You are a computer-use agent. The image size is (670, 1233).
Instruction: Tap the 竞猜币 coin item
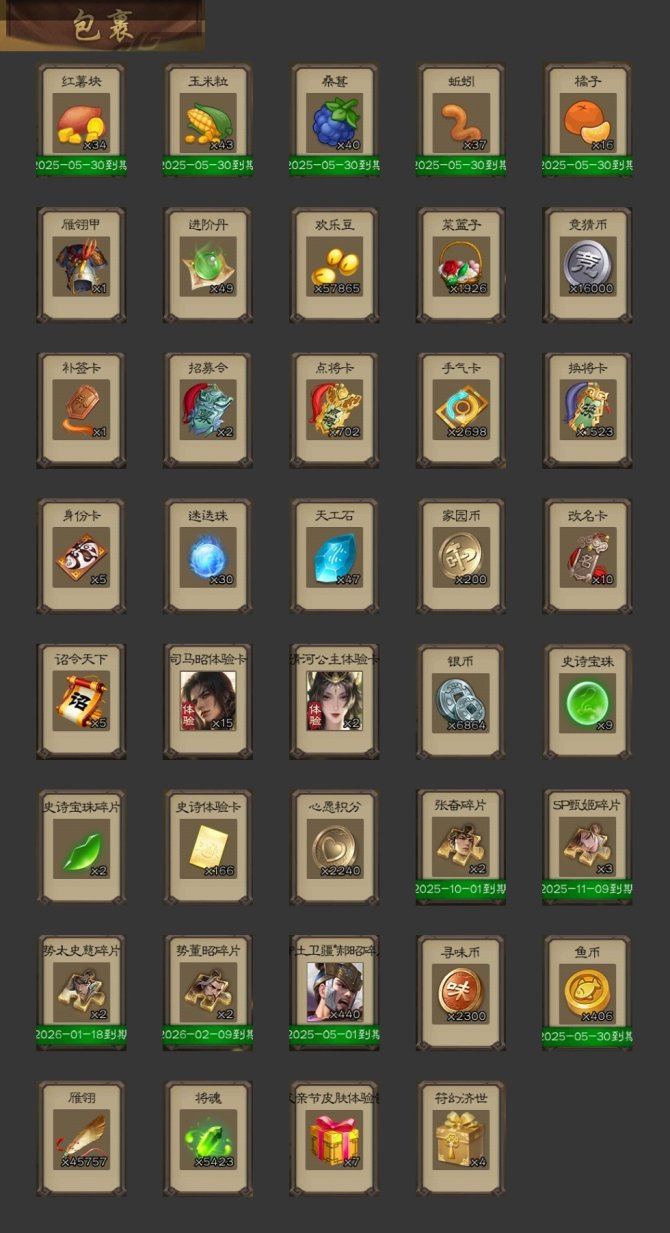click(588, 267)
